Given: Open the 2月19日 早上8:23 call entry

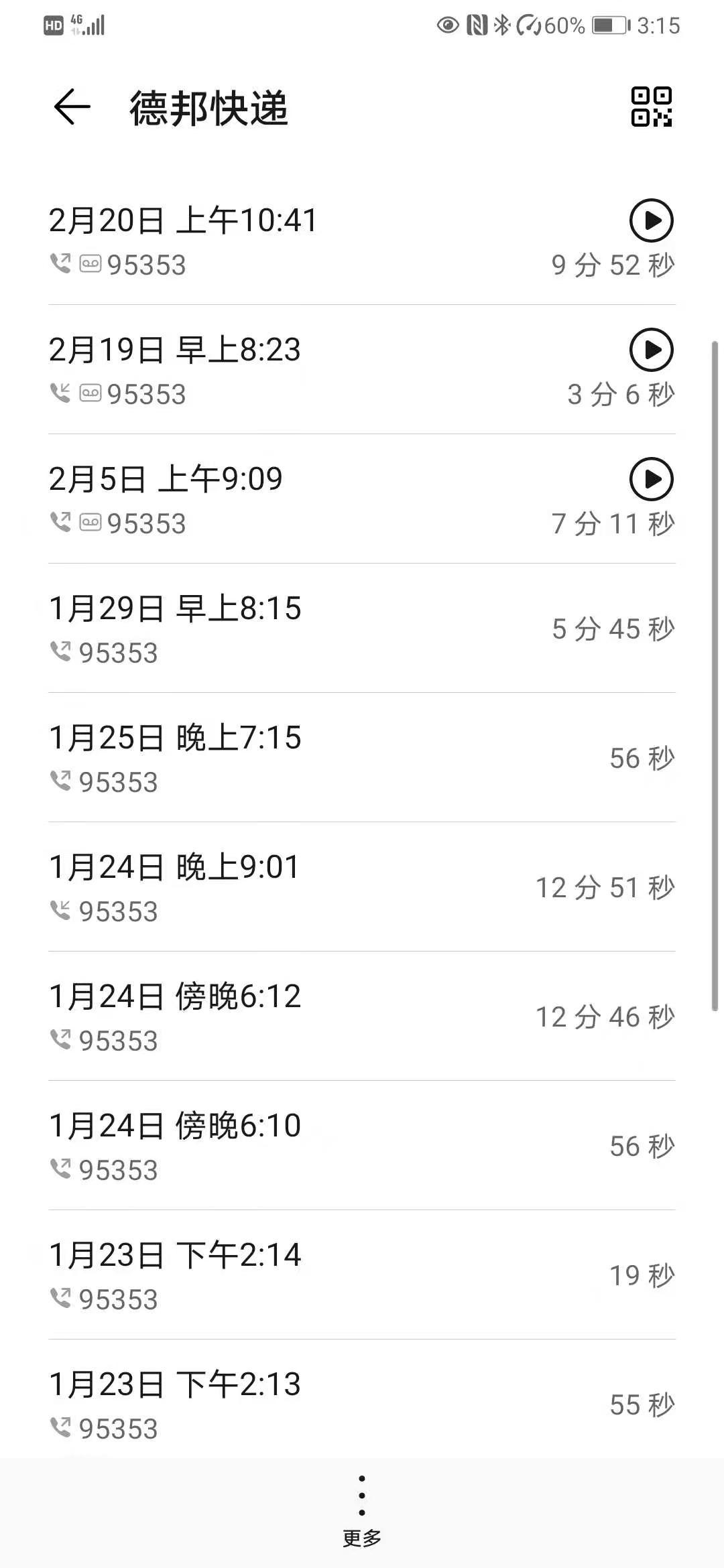Looking at the screenshot, I should pos(302,371).
